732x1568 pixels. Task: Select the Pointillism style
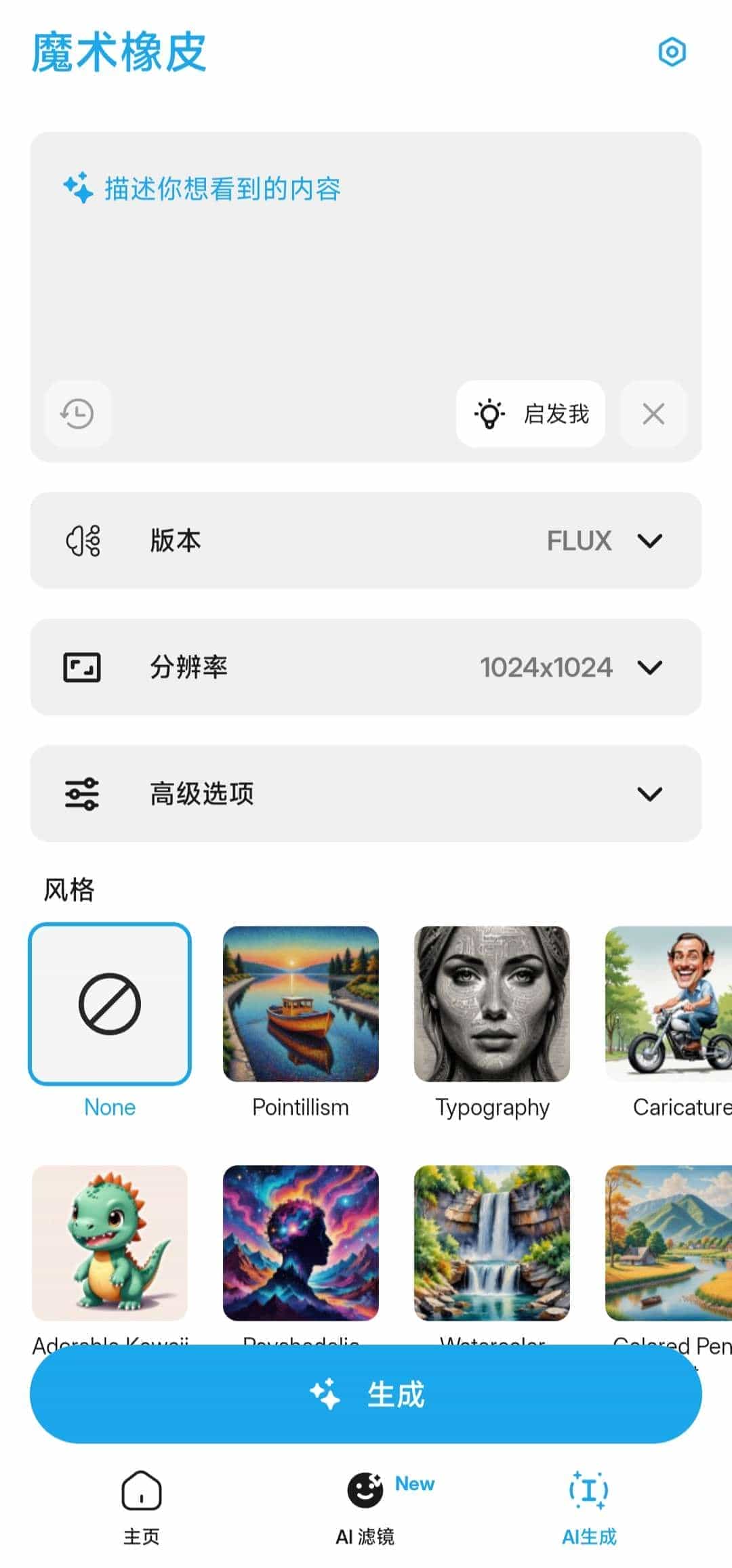300,1005
